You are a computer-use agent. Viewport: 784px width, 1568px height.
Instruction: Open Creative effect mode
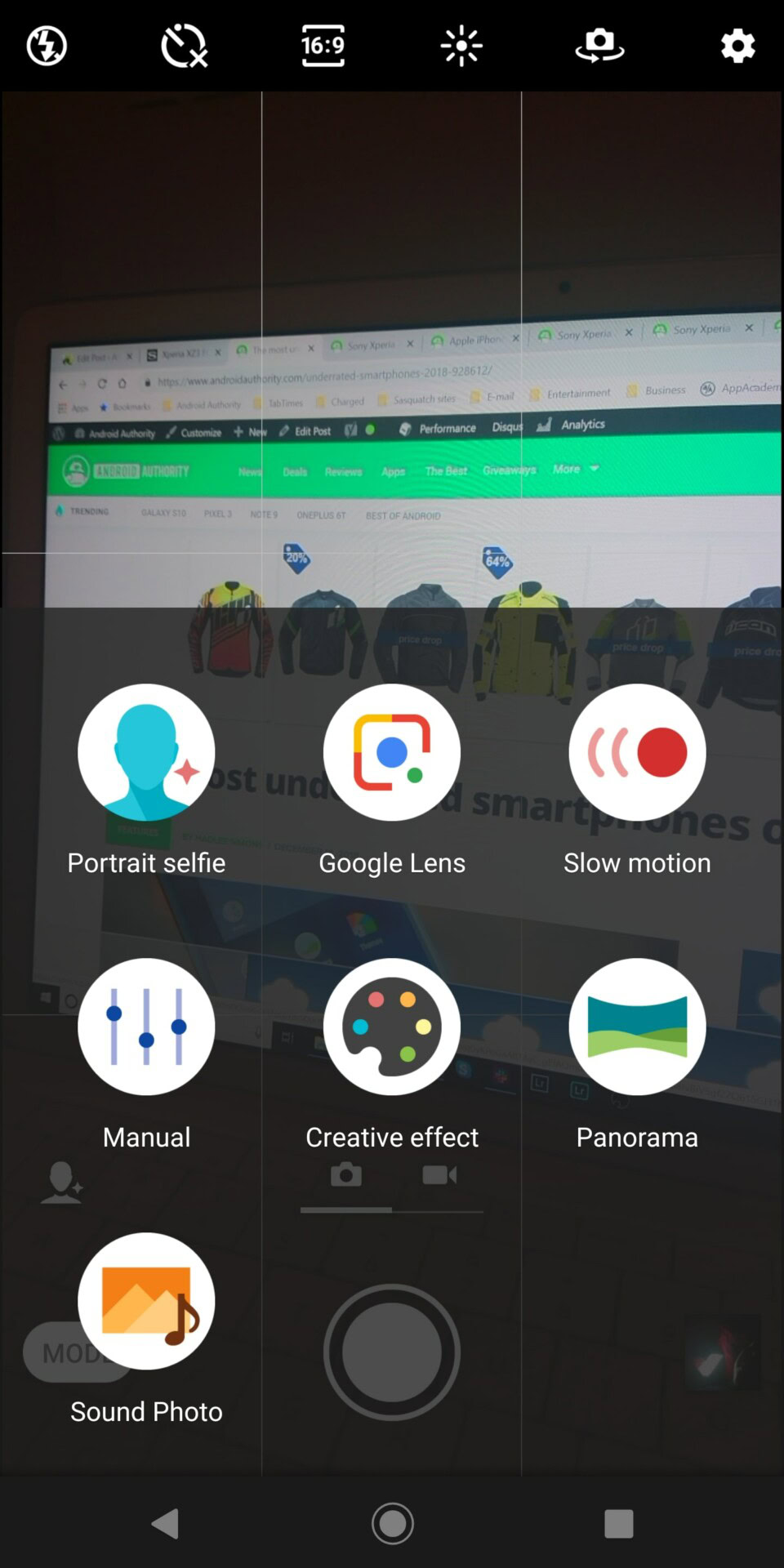392,1027
